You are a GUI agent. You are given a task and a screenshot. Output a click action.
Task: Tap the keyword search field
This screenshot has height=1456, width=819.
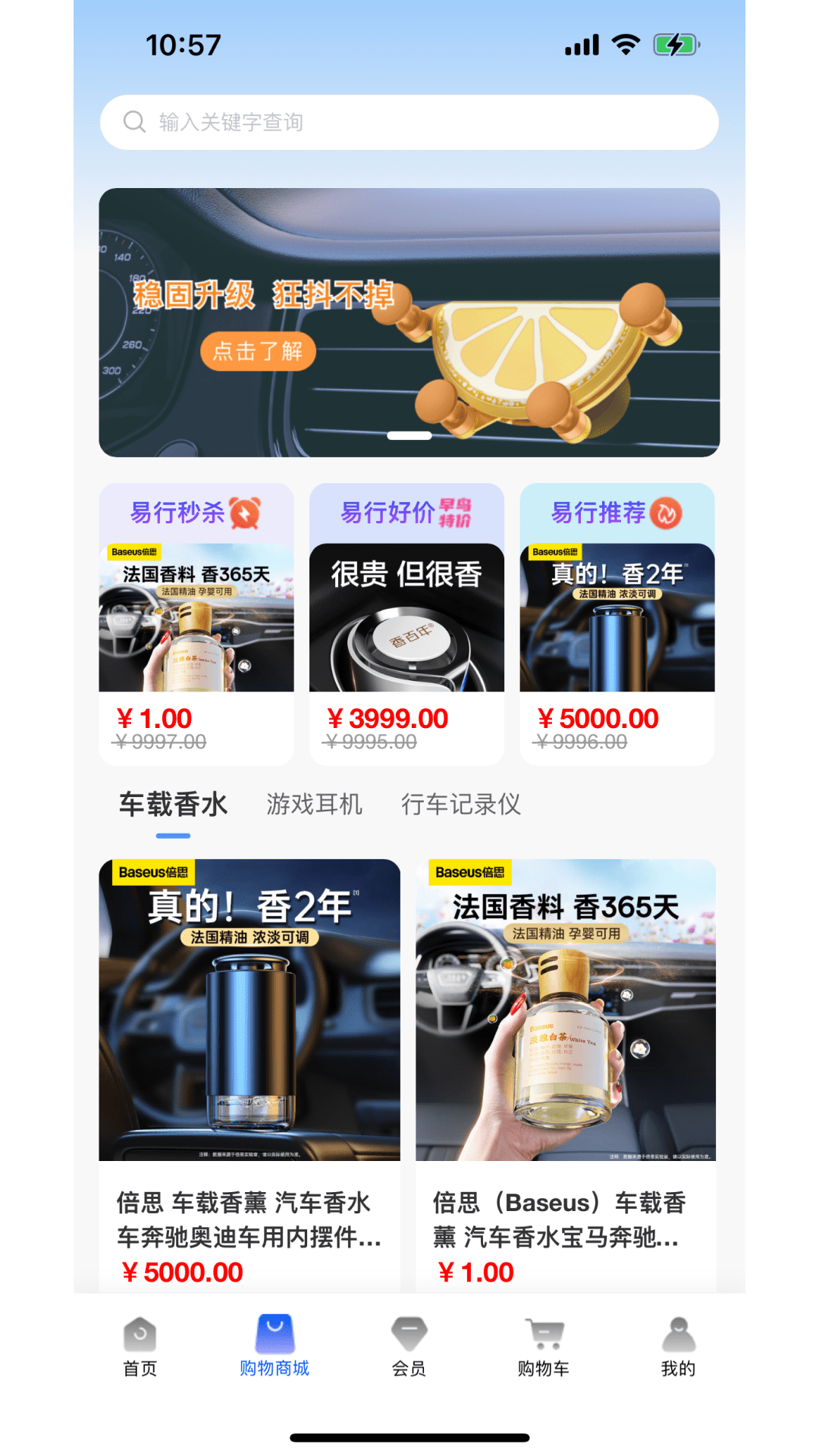pos(409,122)
